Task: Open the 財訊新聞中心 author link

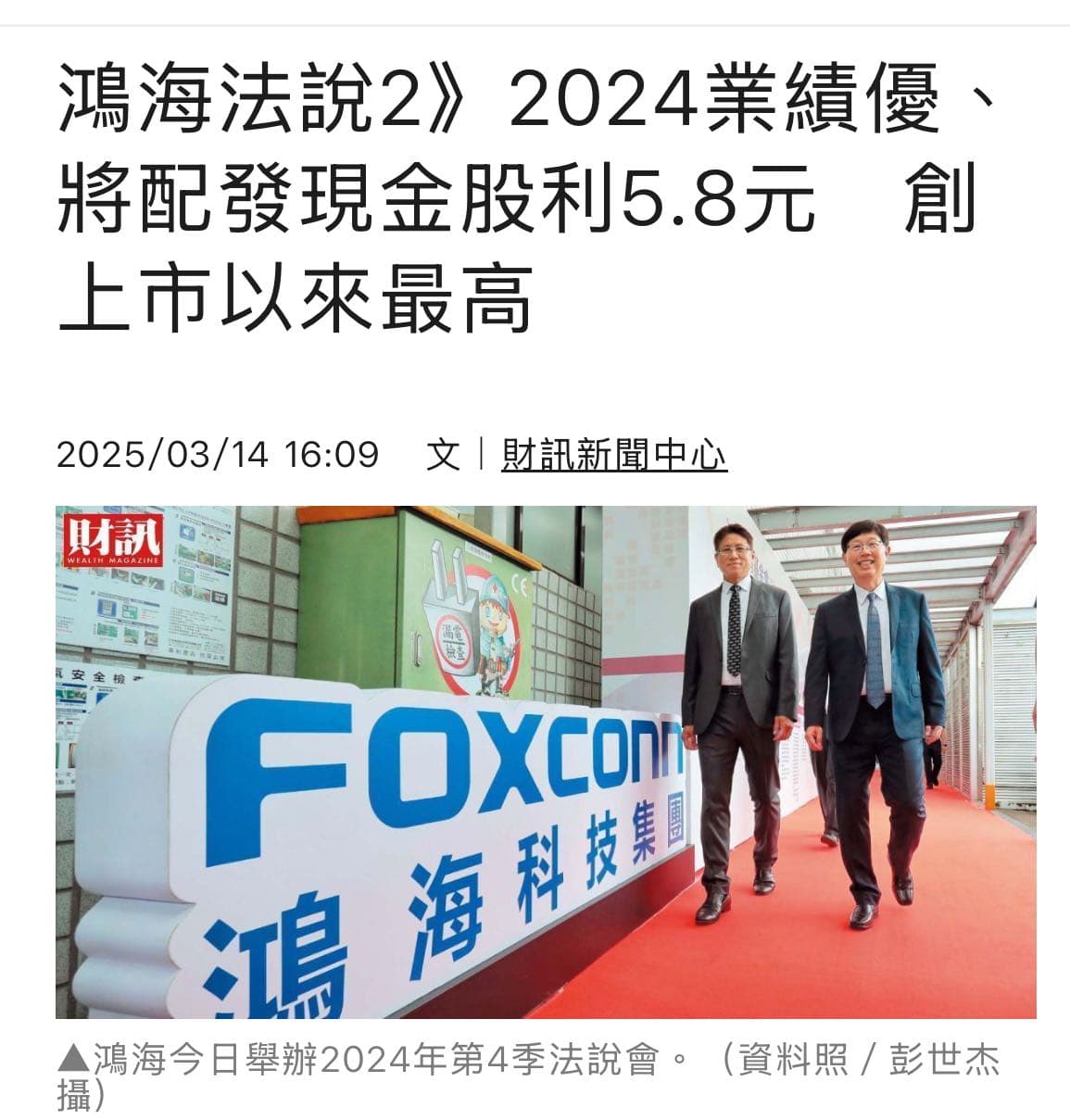Action: click(613, 455)
